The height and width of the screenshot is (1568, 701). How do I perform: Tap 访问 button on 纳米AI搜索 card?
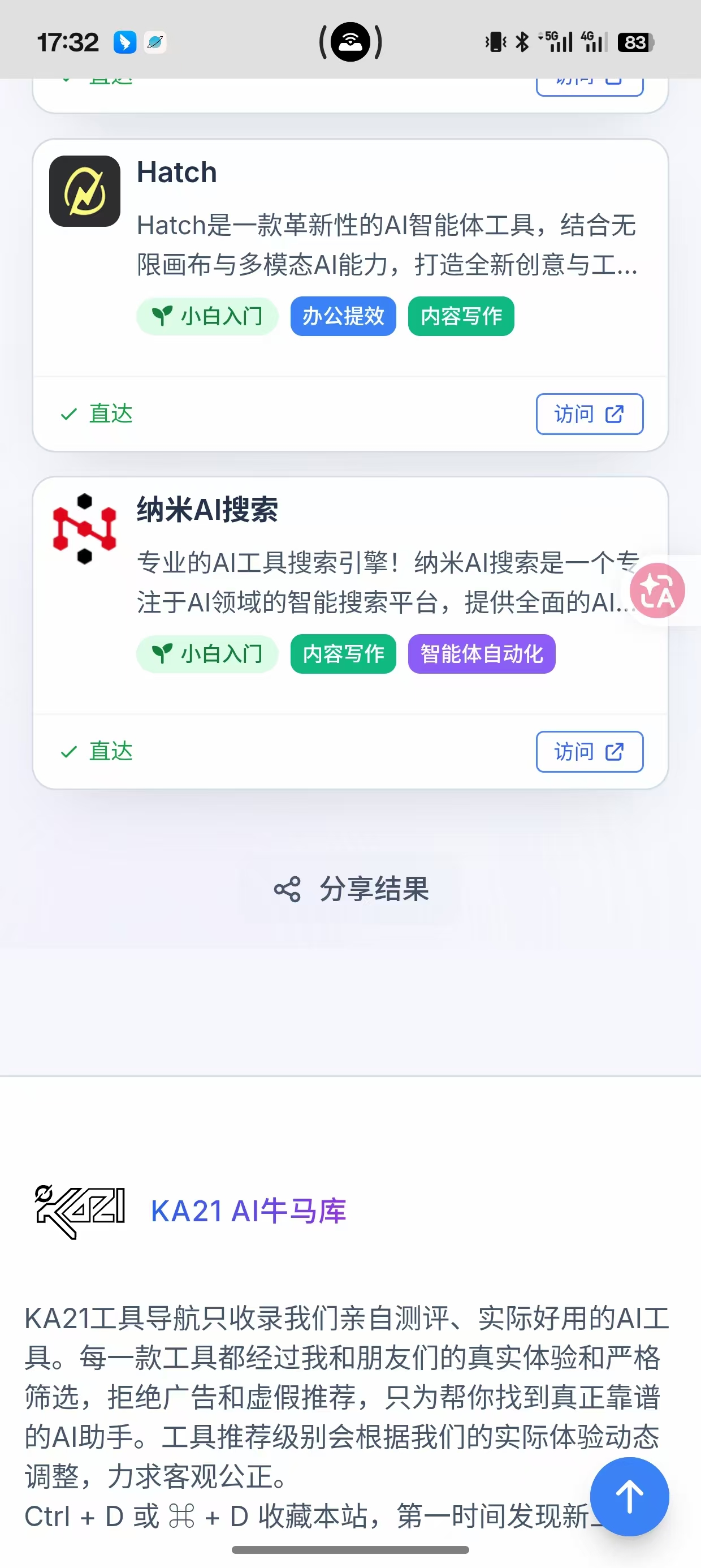[x=589, y=752]
